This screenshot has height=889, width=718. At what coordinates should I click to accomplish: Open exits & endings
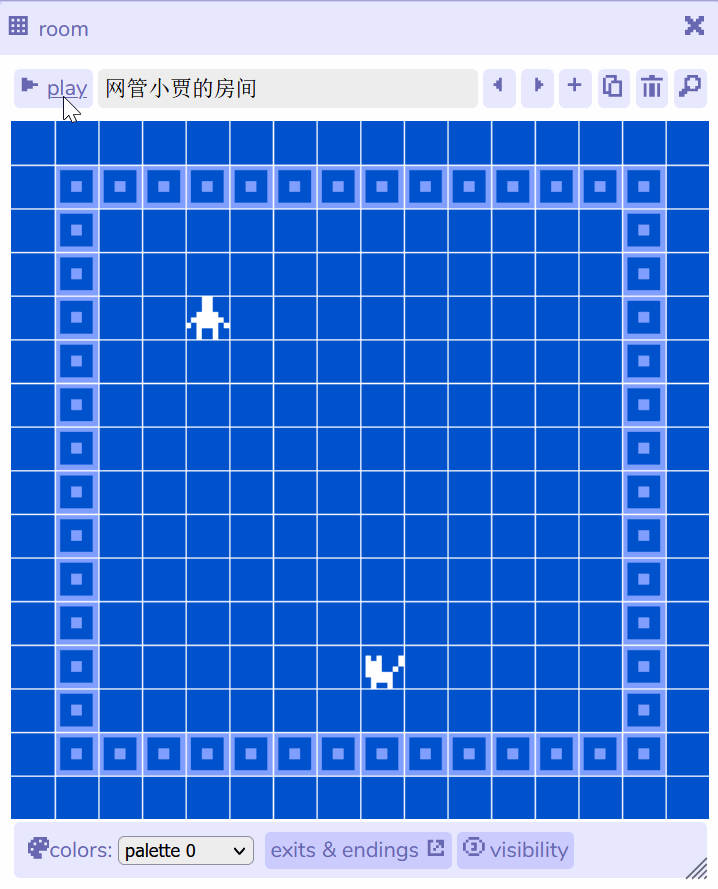click(357, 850)
